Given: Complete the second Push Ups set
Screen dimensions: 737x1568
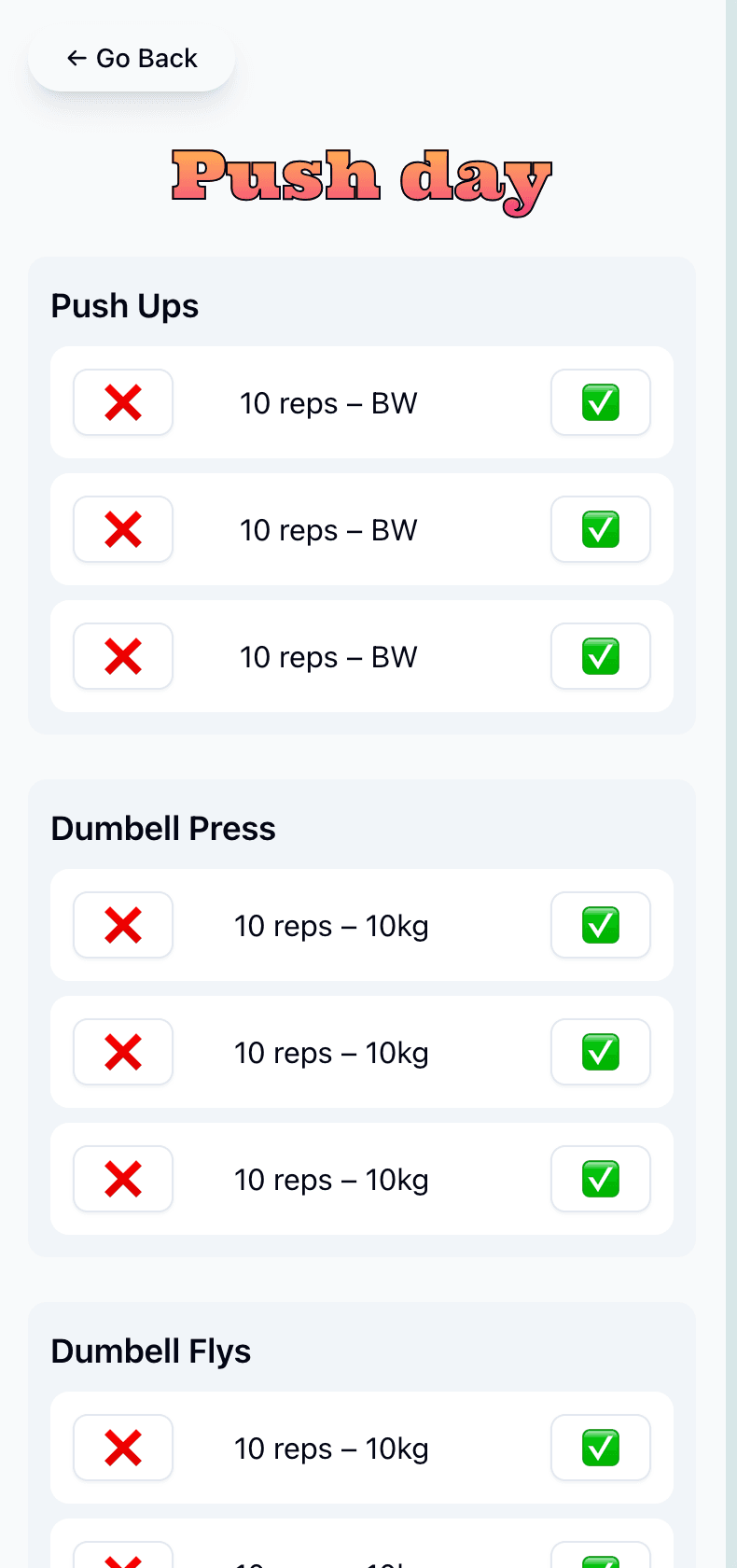Looking at the screenshot, I should (x=600, y=529).
